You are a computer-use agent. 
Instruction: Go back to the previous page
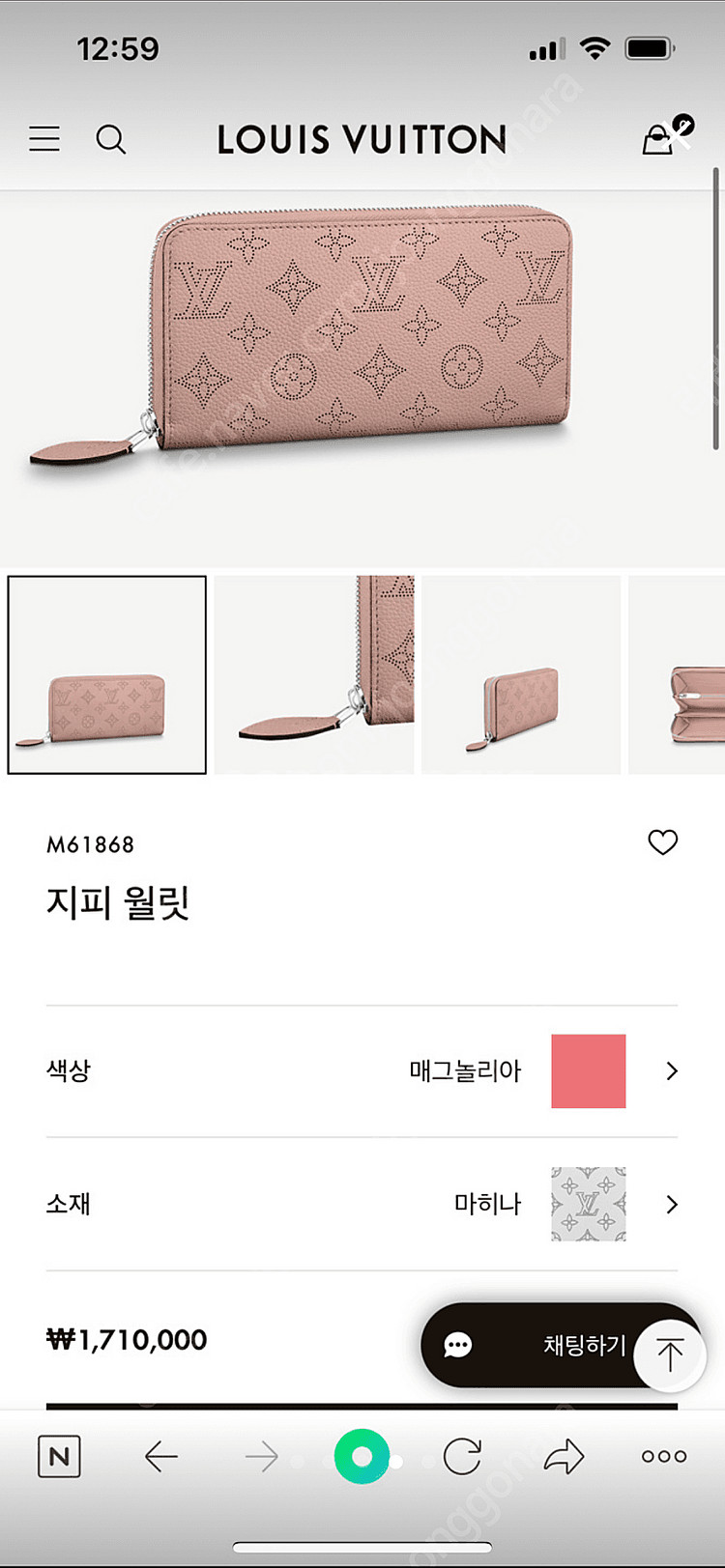pyautogui.click(x=160, y=1456)
